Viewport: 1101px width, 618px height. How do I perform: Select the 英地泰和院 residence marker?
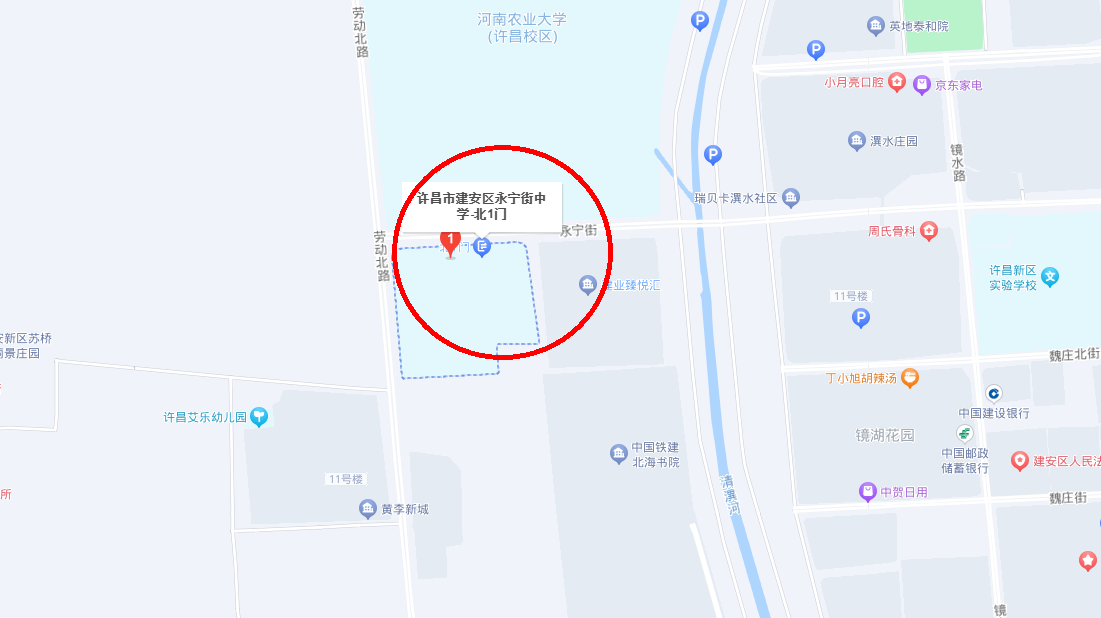pyautogui.click(x=875, y=26)
